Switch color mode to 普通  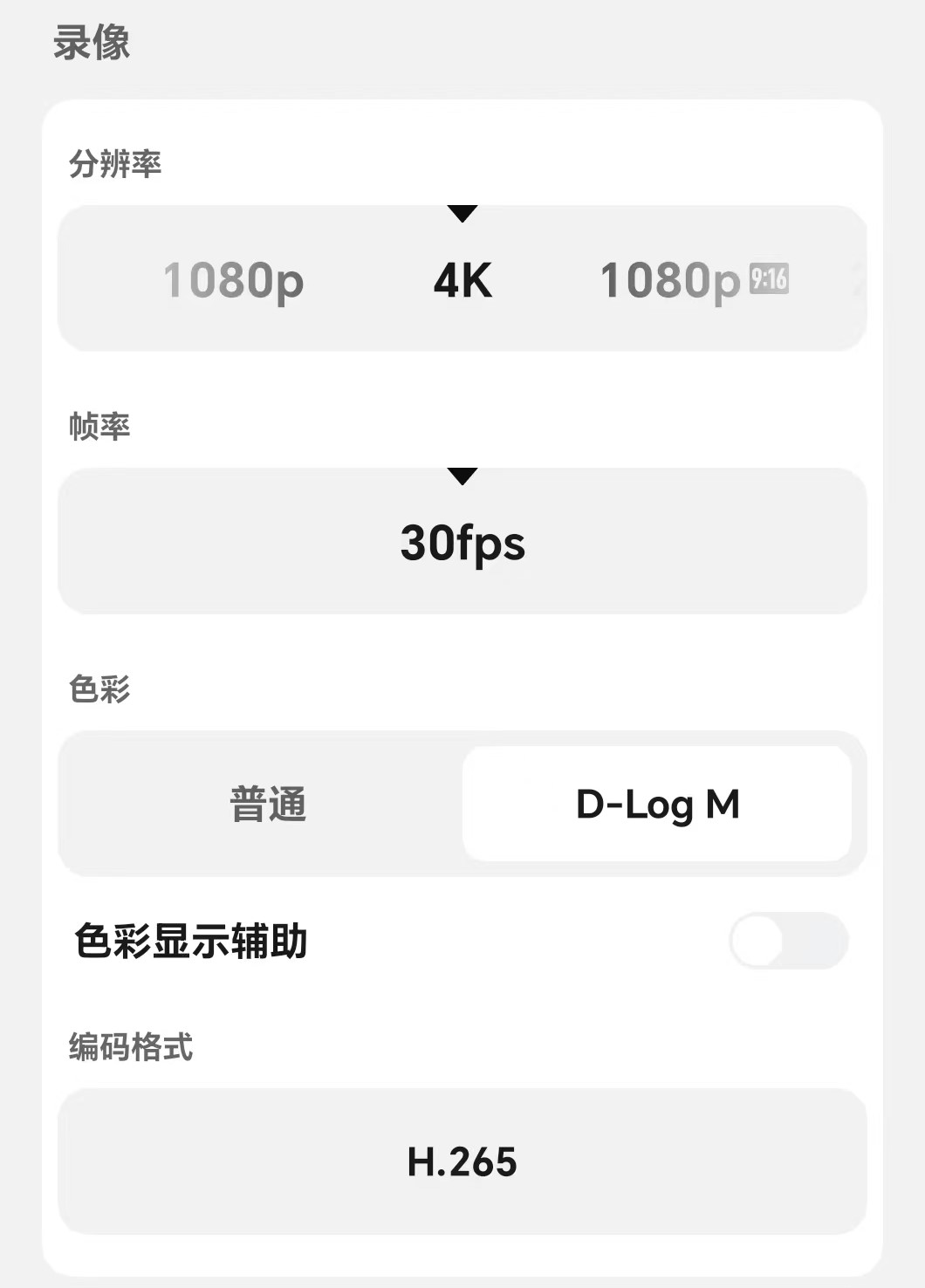click(x=268, y=804)
